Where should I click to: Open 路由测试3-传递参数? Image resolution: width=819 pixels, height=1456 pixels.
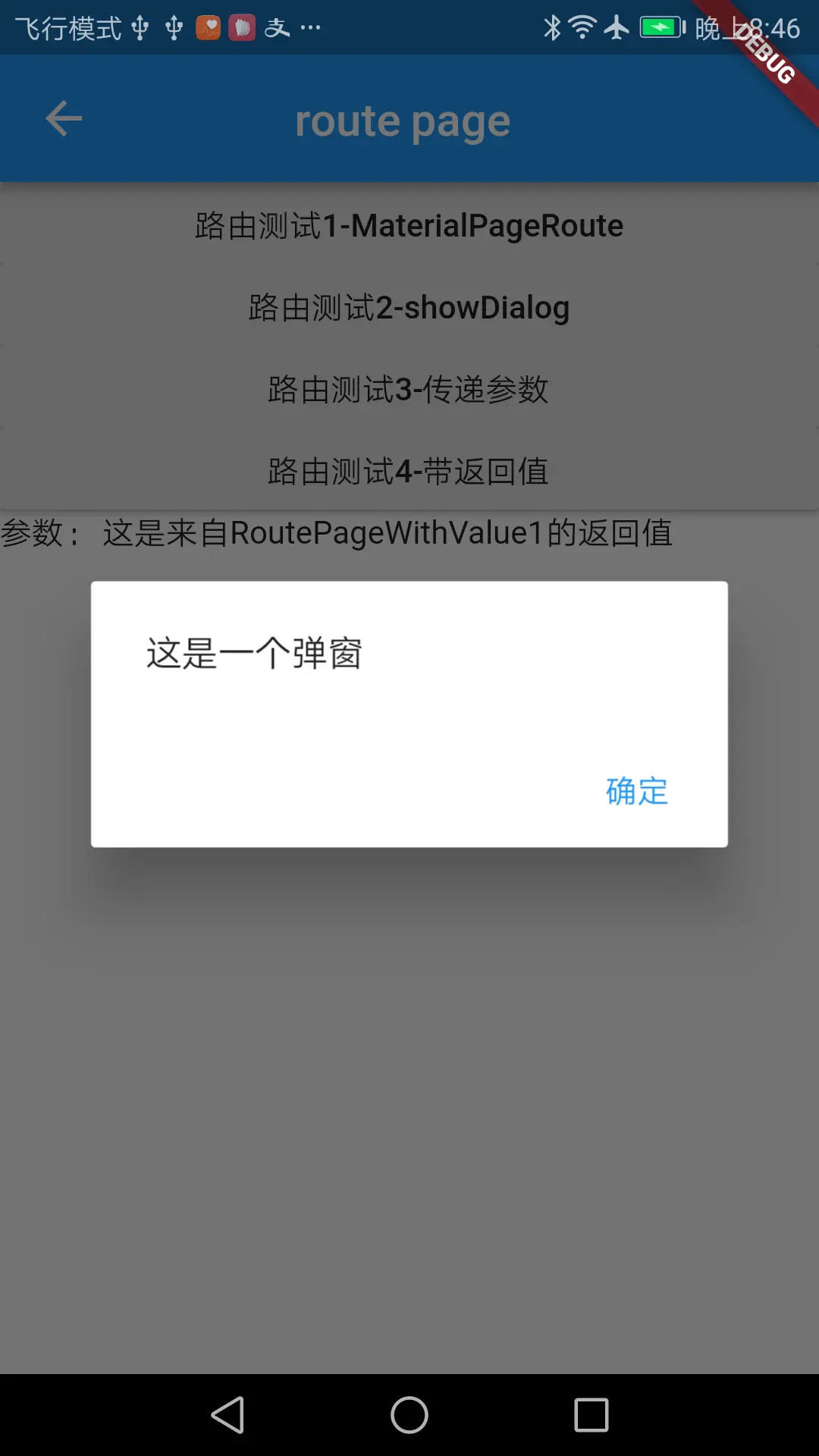click(409, 390)
